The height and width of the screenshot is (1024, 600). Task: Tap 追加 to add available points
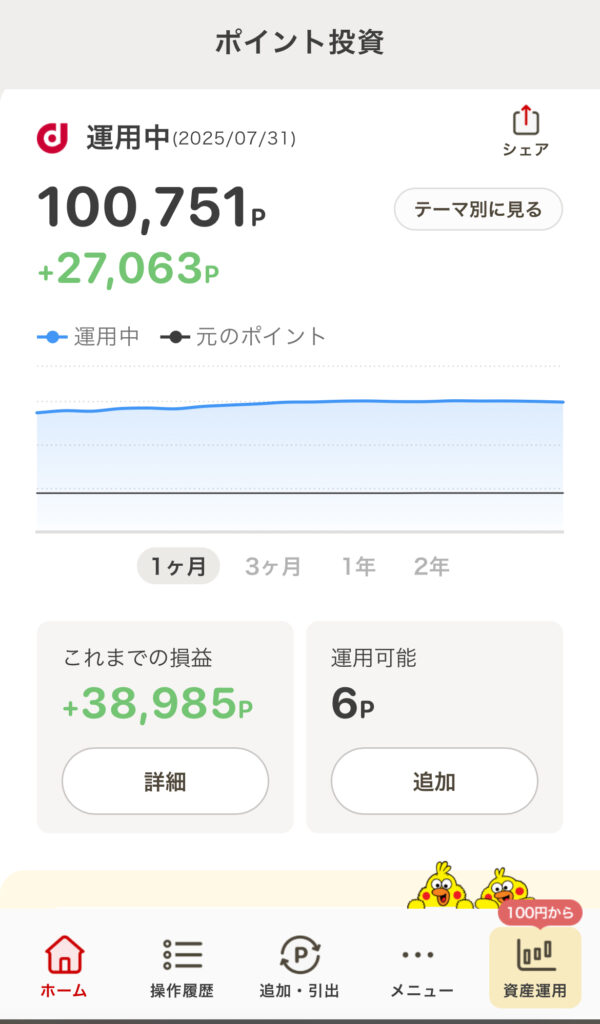[434, 781]
